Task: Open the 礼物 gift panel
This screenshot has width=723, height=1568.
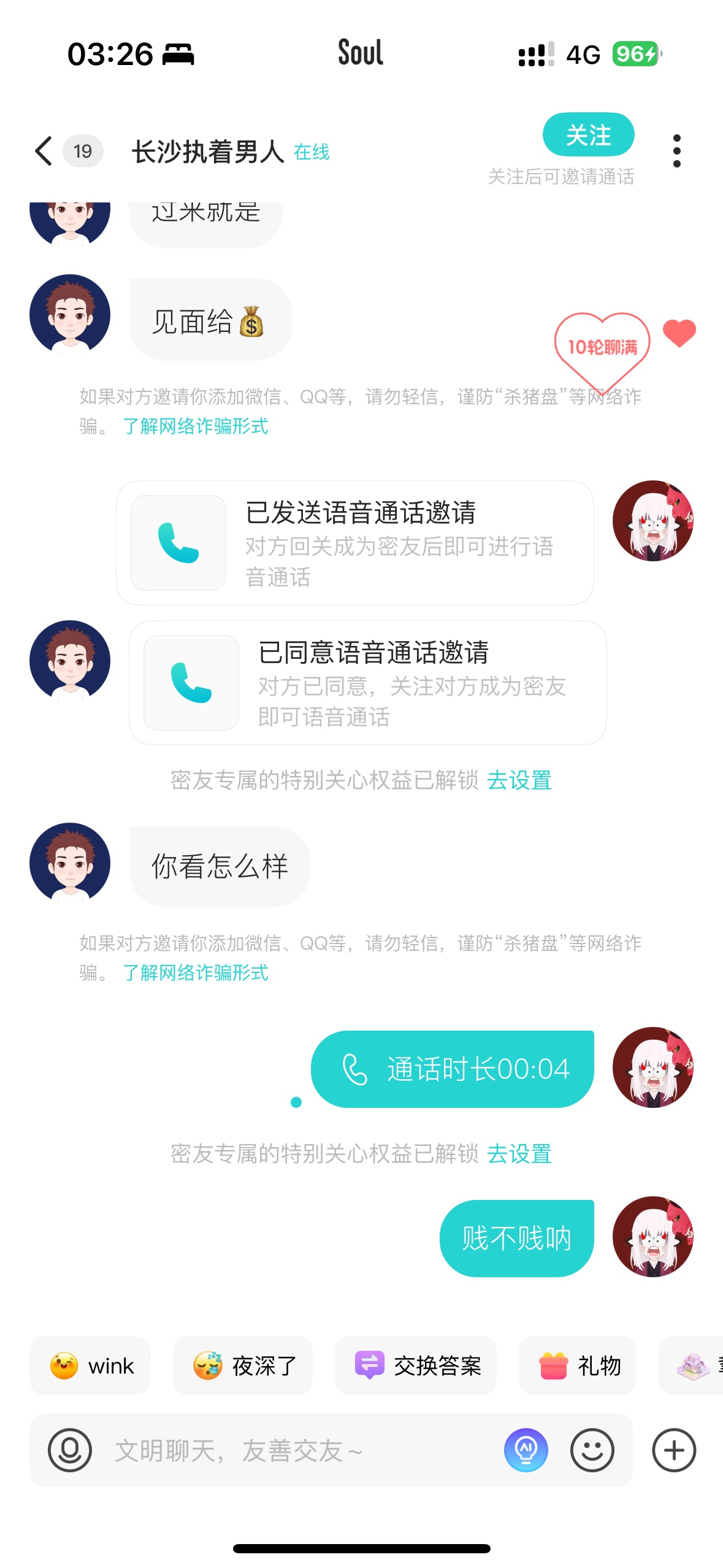Action: pyautogui.click(x=578, y=1366)
